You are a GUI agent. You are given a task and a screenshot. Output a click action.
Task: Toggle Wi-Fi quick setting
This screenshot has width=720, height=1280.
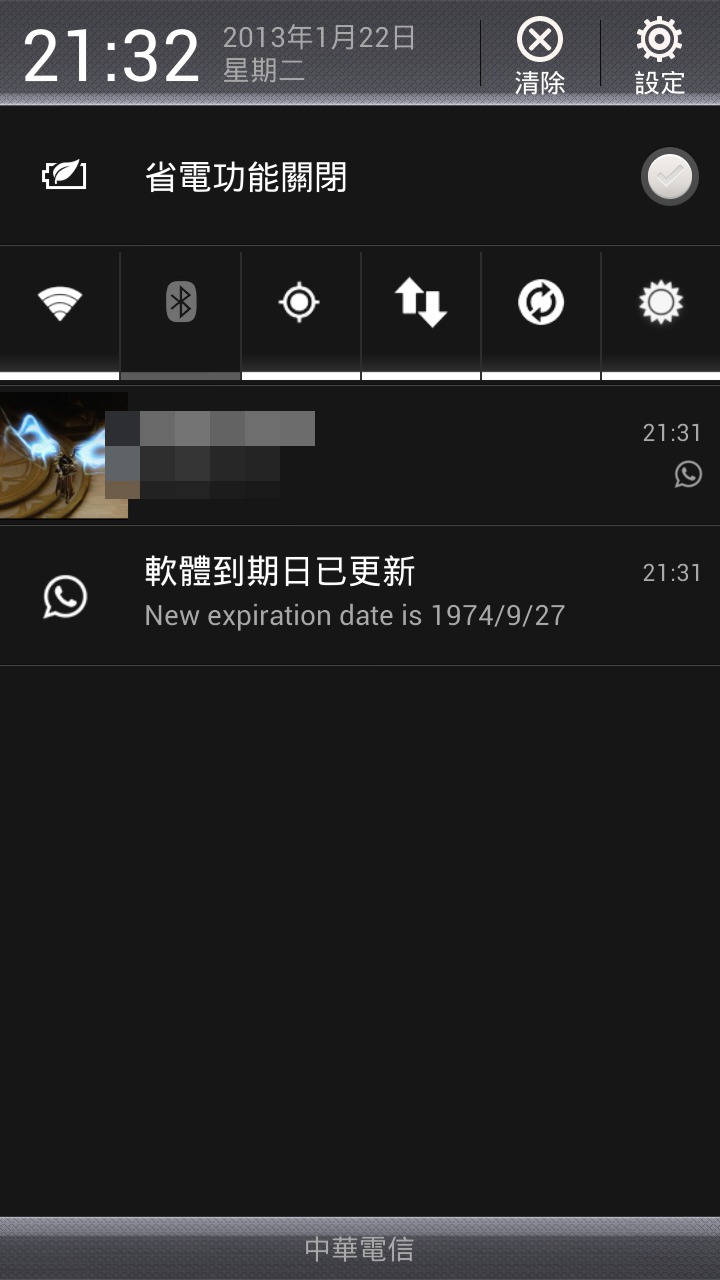(60, 302)
